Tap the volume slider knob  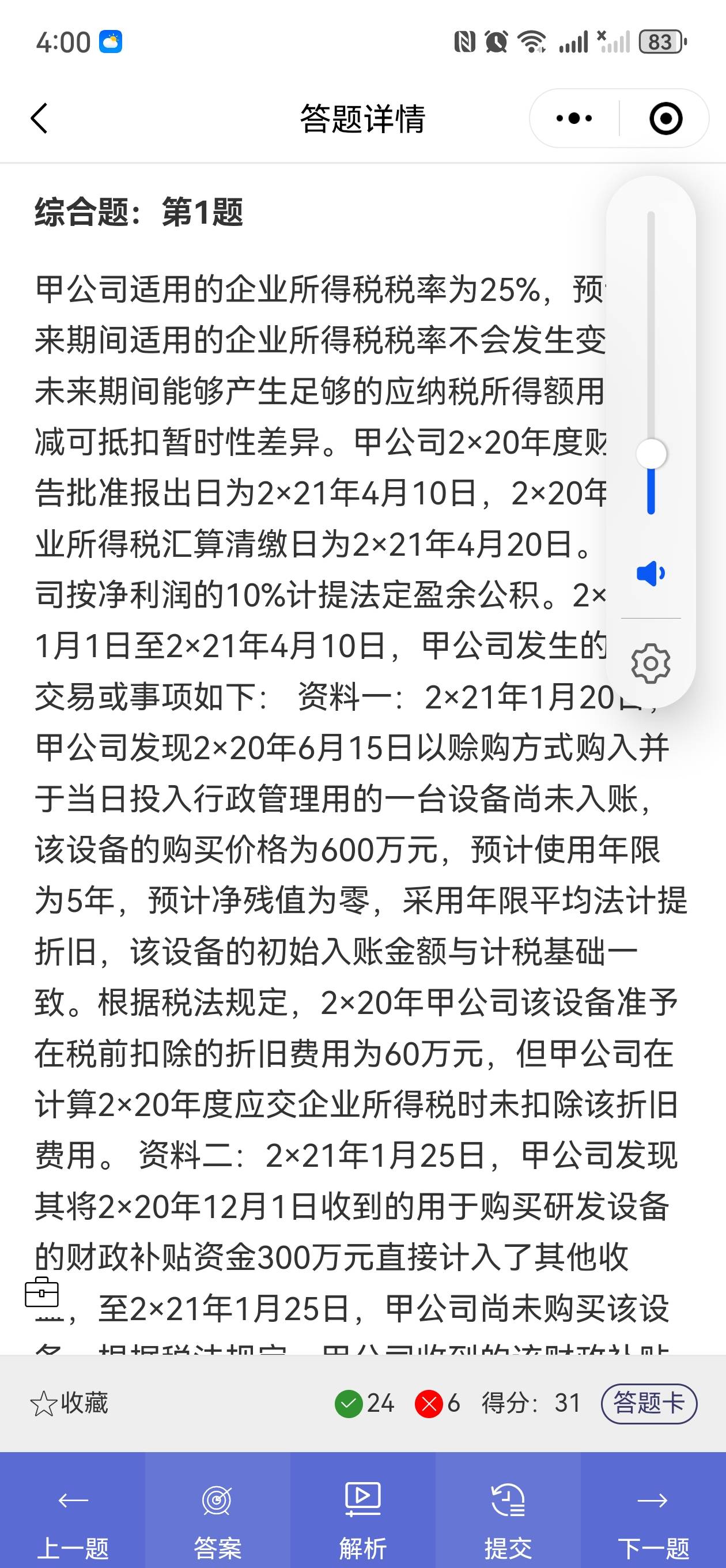coord(651,454)
